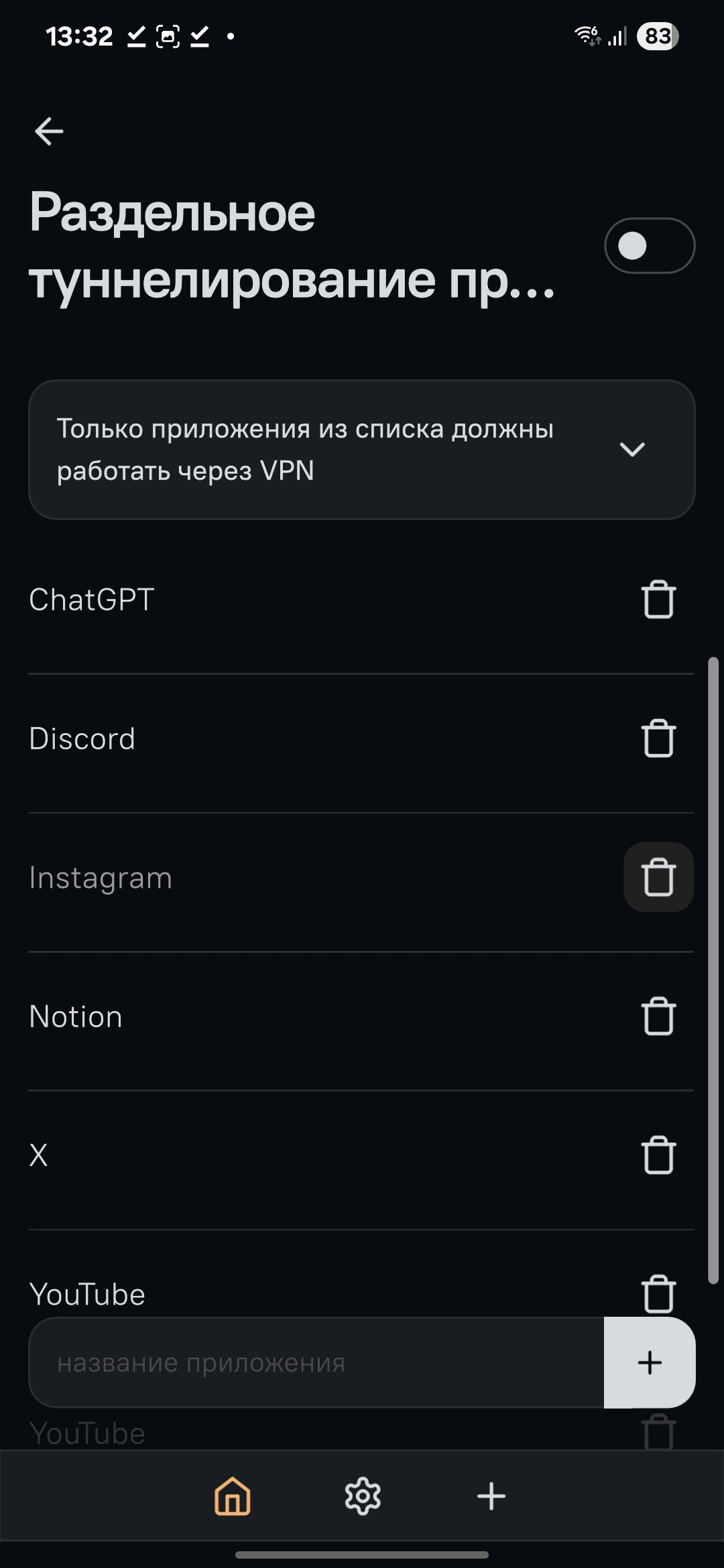724x1568 pixels.
Task: Focus the app name input field
Action: [x=316, y=1363]
